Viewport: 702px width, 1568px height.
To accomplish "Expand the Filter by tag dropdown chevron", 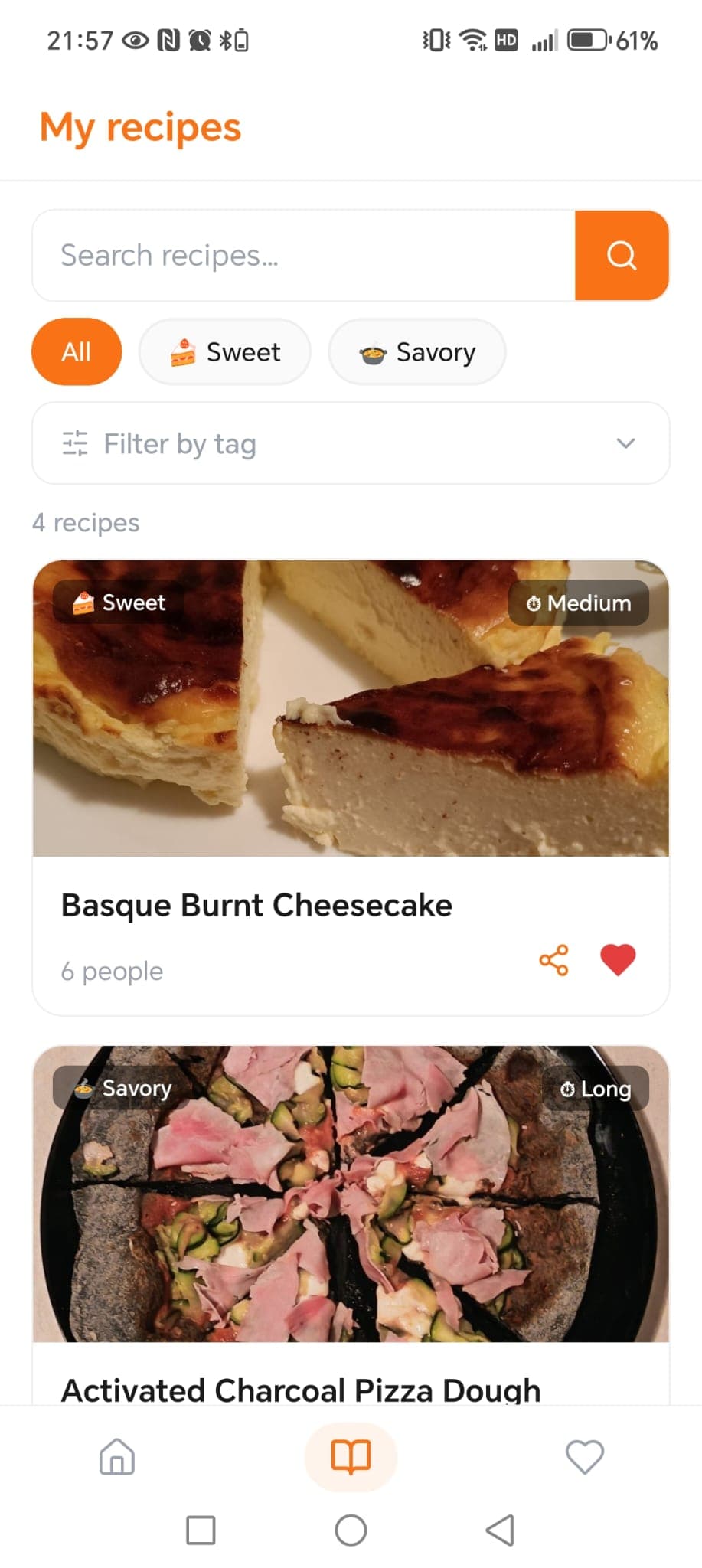I will pyautogui.click(x=625, y=443).
